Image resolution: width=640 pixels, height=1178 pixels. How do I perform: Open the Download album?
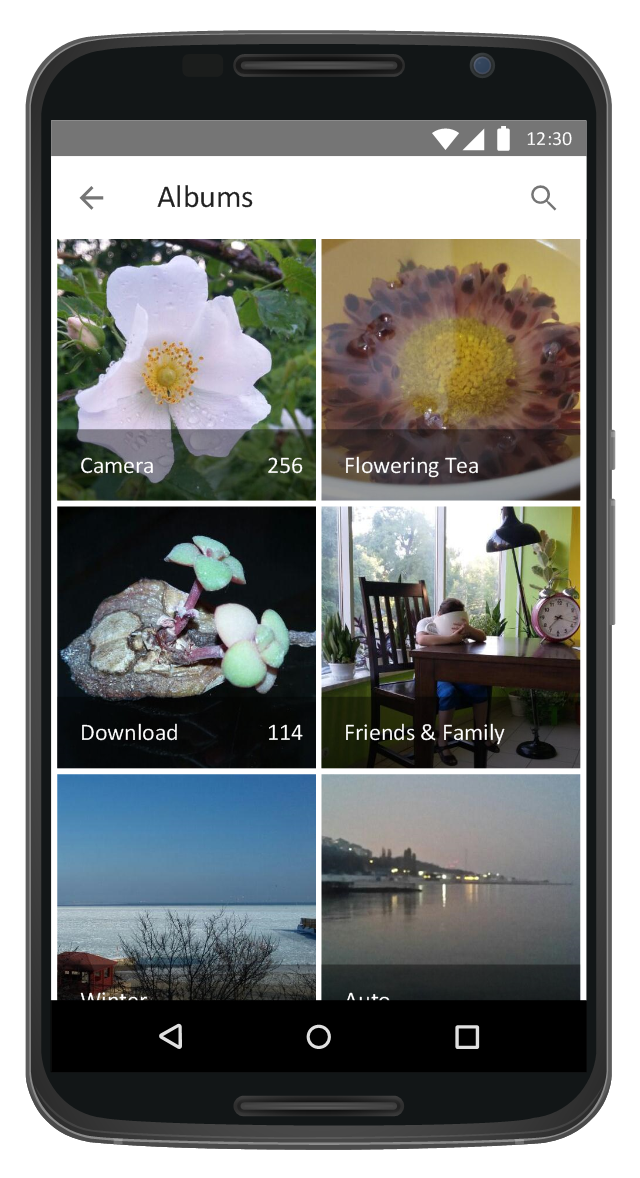[x=186, y=636]
